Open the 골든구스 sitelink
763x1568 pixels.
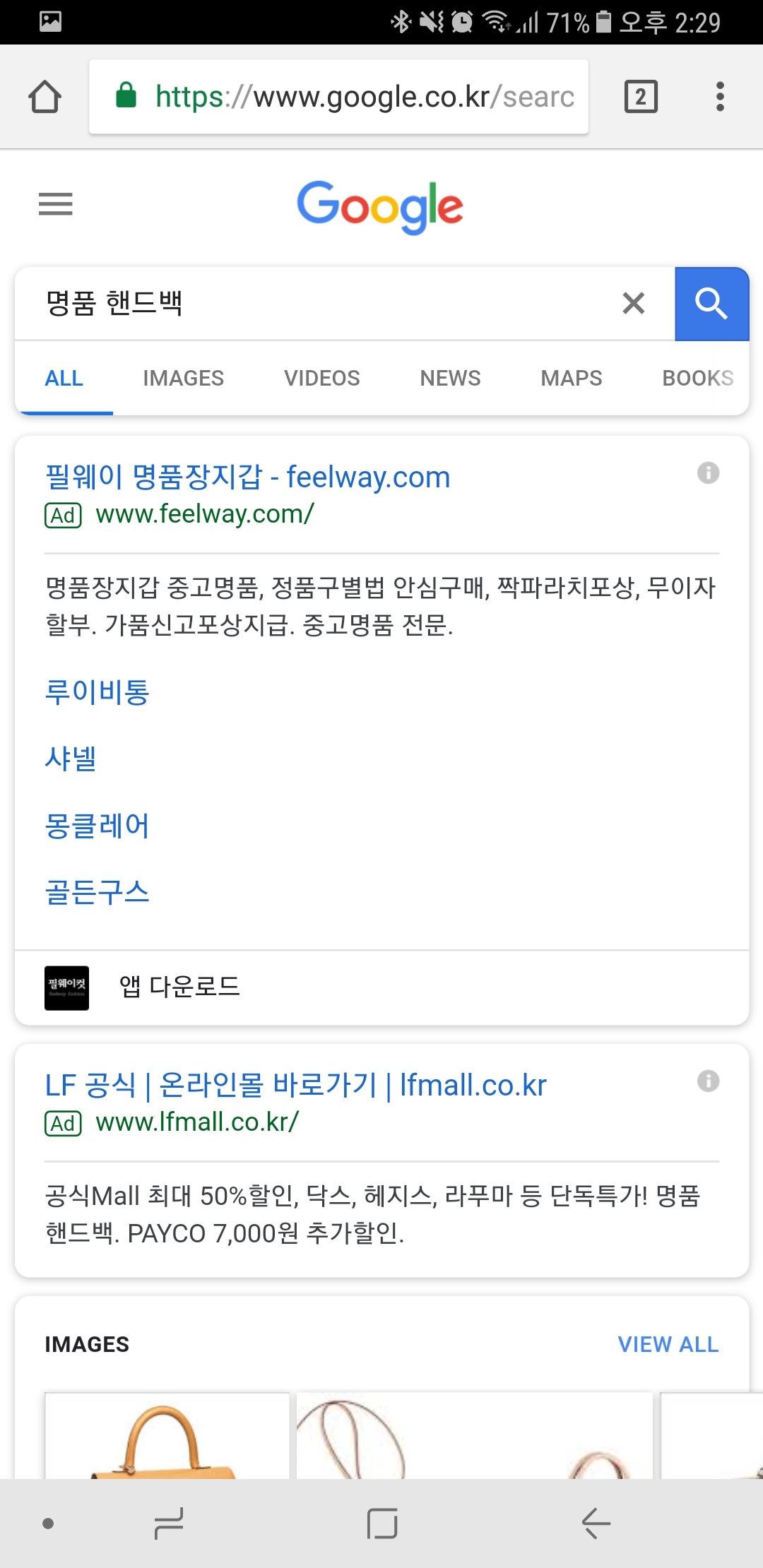tap(97, 892)
